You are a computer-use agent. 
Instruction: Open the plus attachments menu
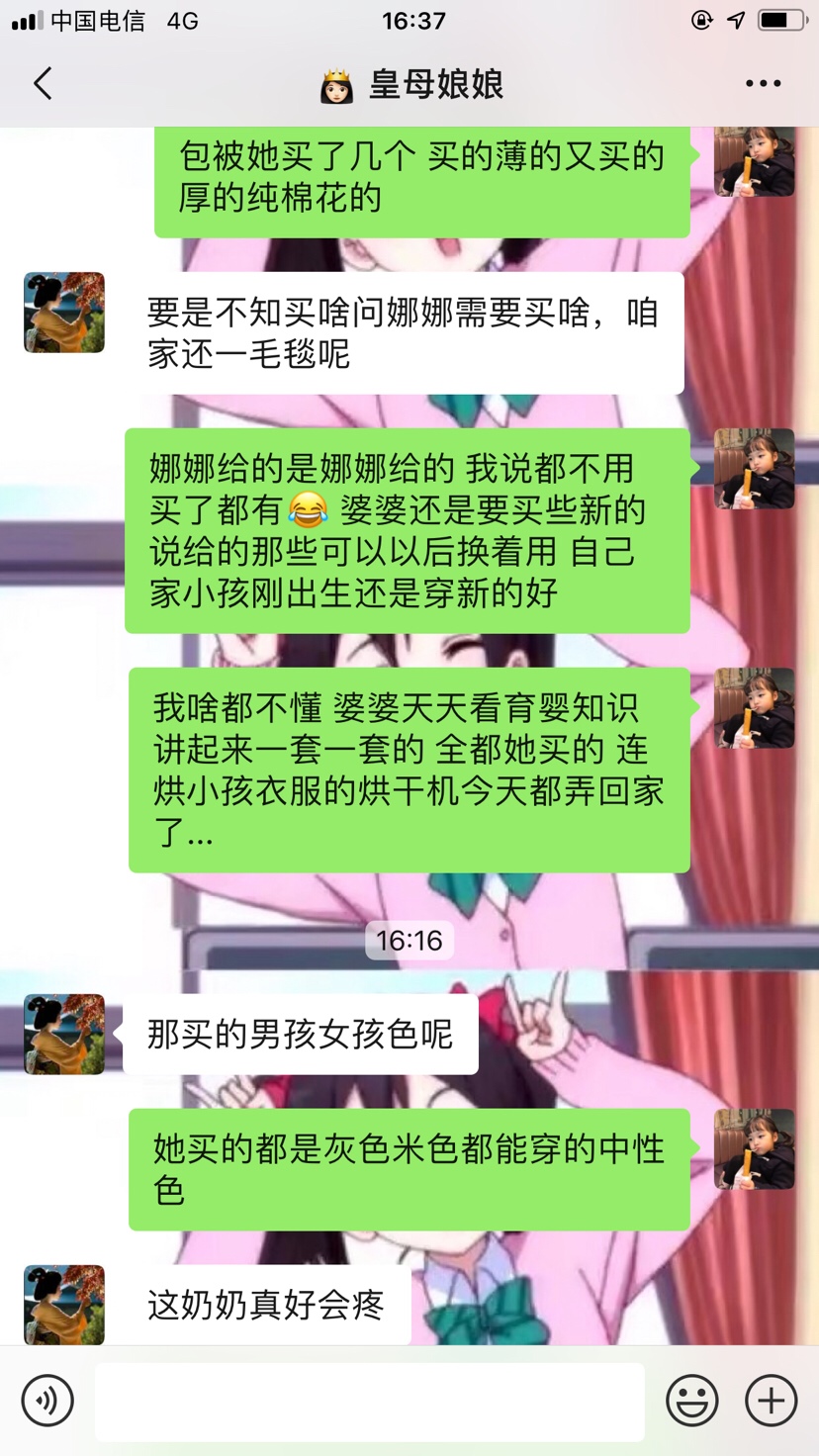coord(771,1401)
